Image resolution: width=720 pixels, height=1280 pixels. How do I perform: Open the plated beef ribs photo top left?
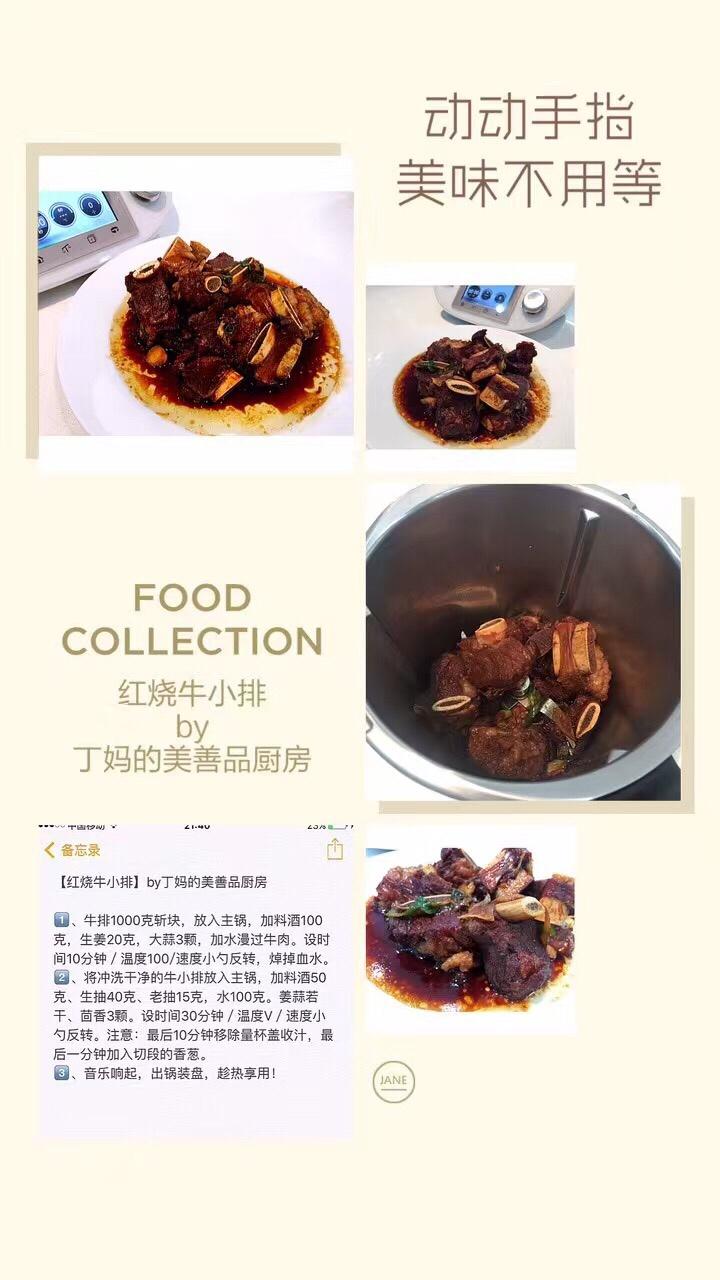click(195, 300)
